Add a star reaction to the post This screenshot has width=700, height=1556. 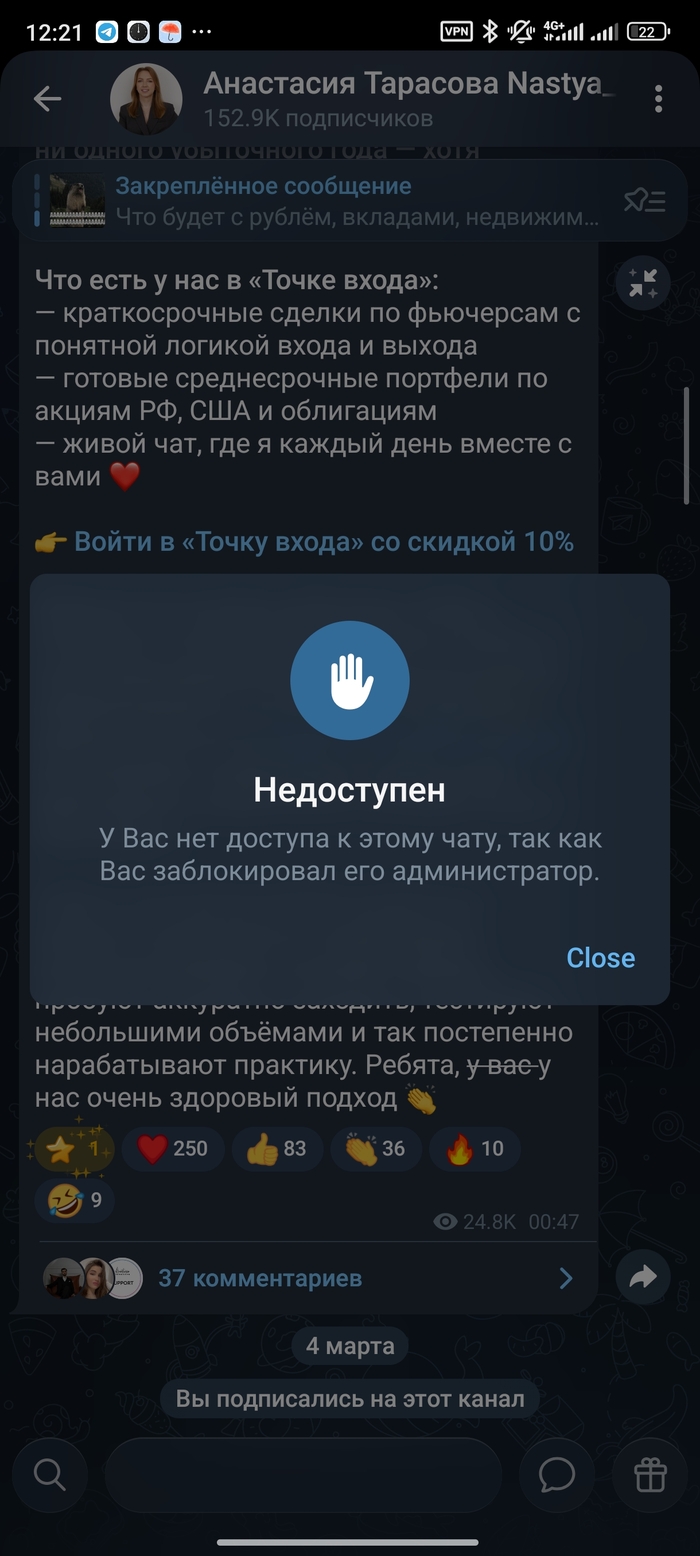pyautogui.click(x=75, y=1148)
